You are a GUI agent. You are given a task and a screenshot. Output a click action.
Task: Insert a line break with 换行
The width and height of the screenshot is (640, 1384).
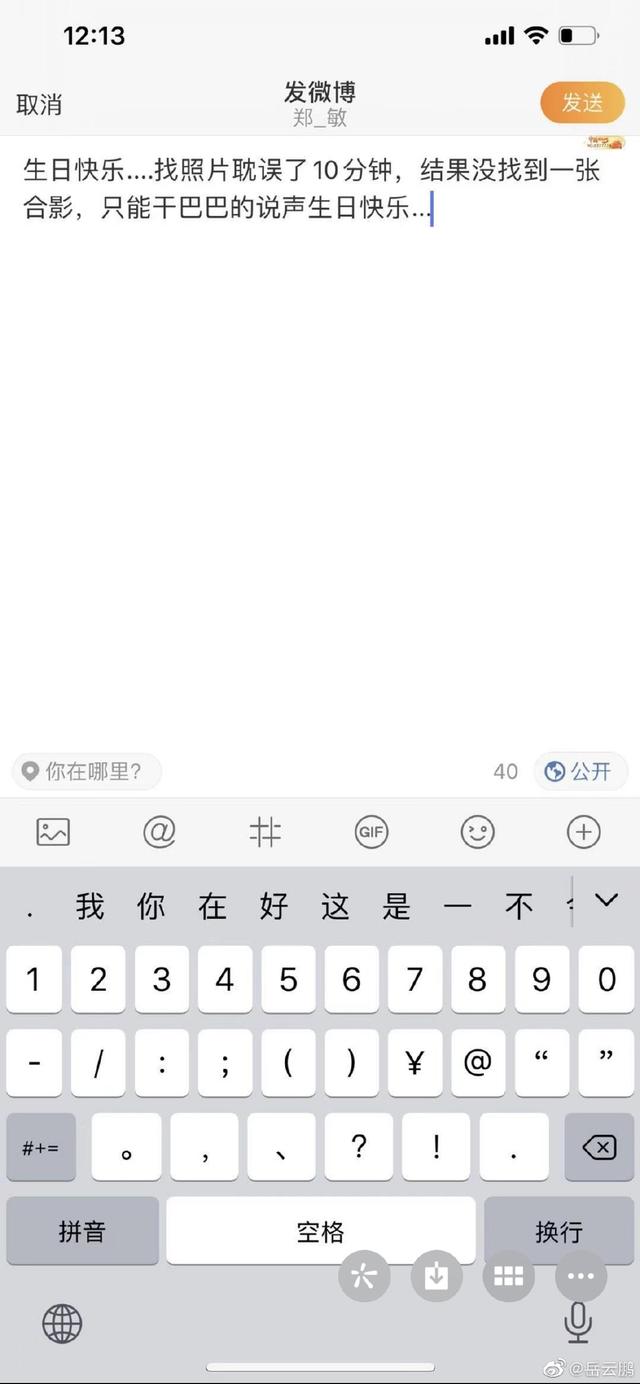559,1231
